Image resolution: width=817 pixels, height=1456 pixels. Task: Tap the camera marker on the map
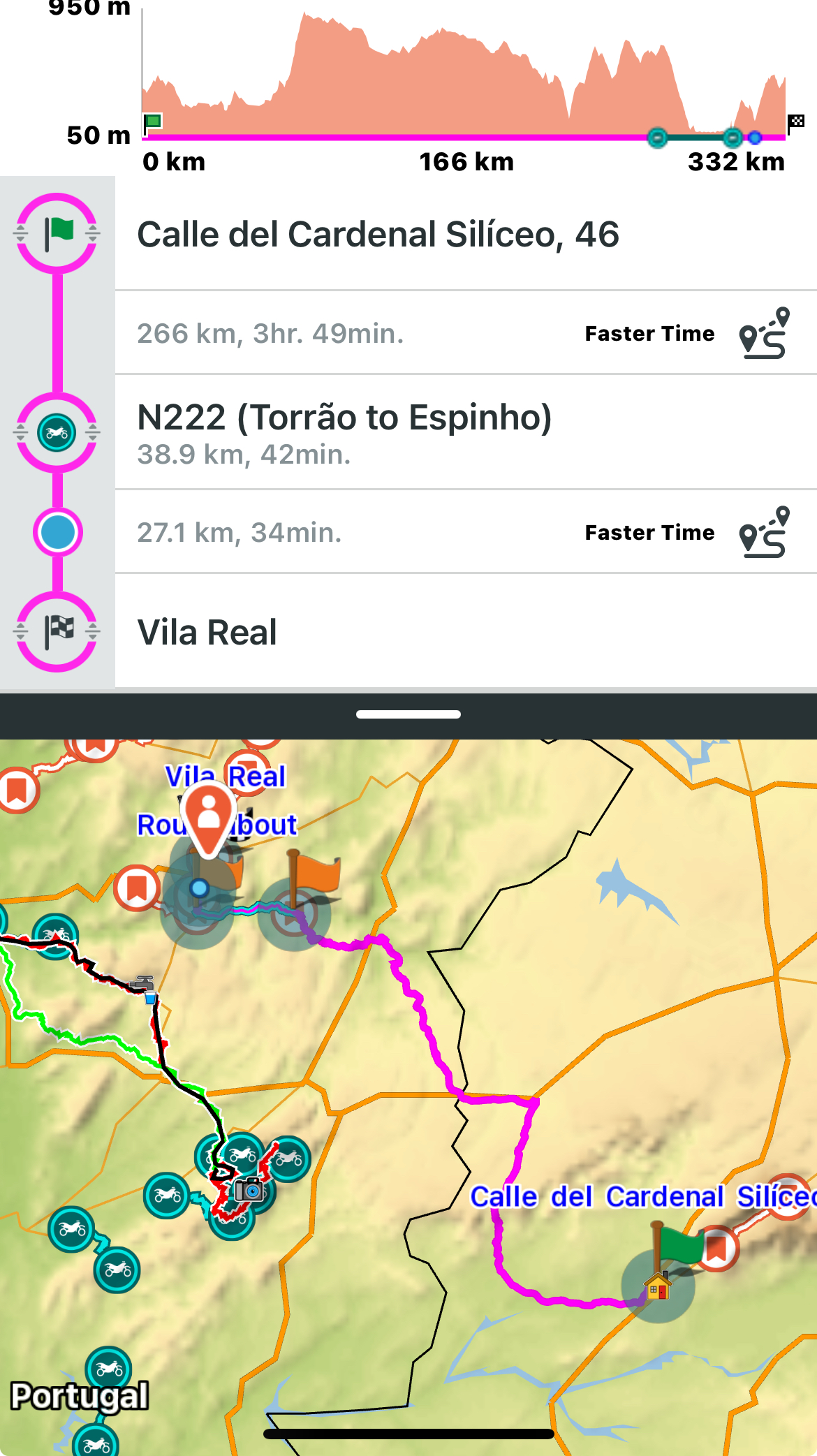[249, 1189]
